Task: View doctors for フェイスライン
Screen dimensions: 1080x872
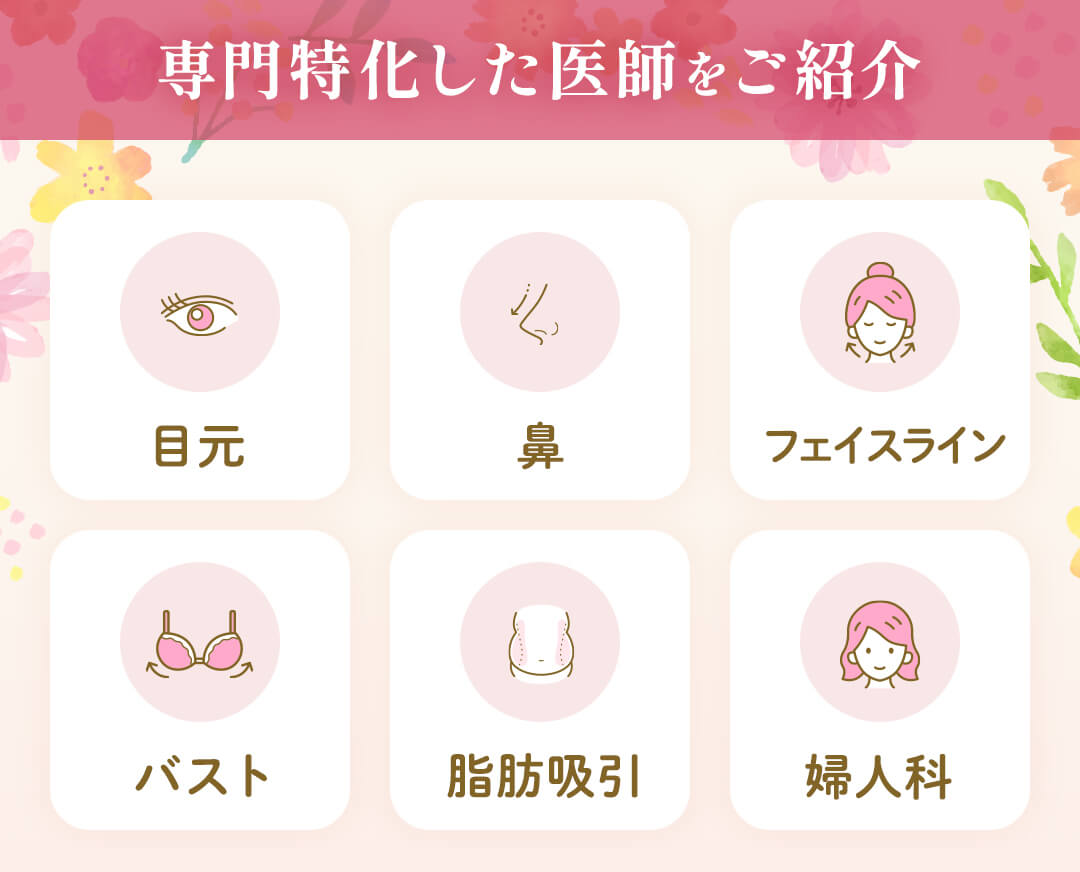Action: [x=880, y=350]
